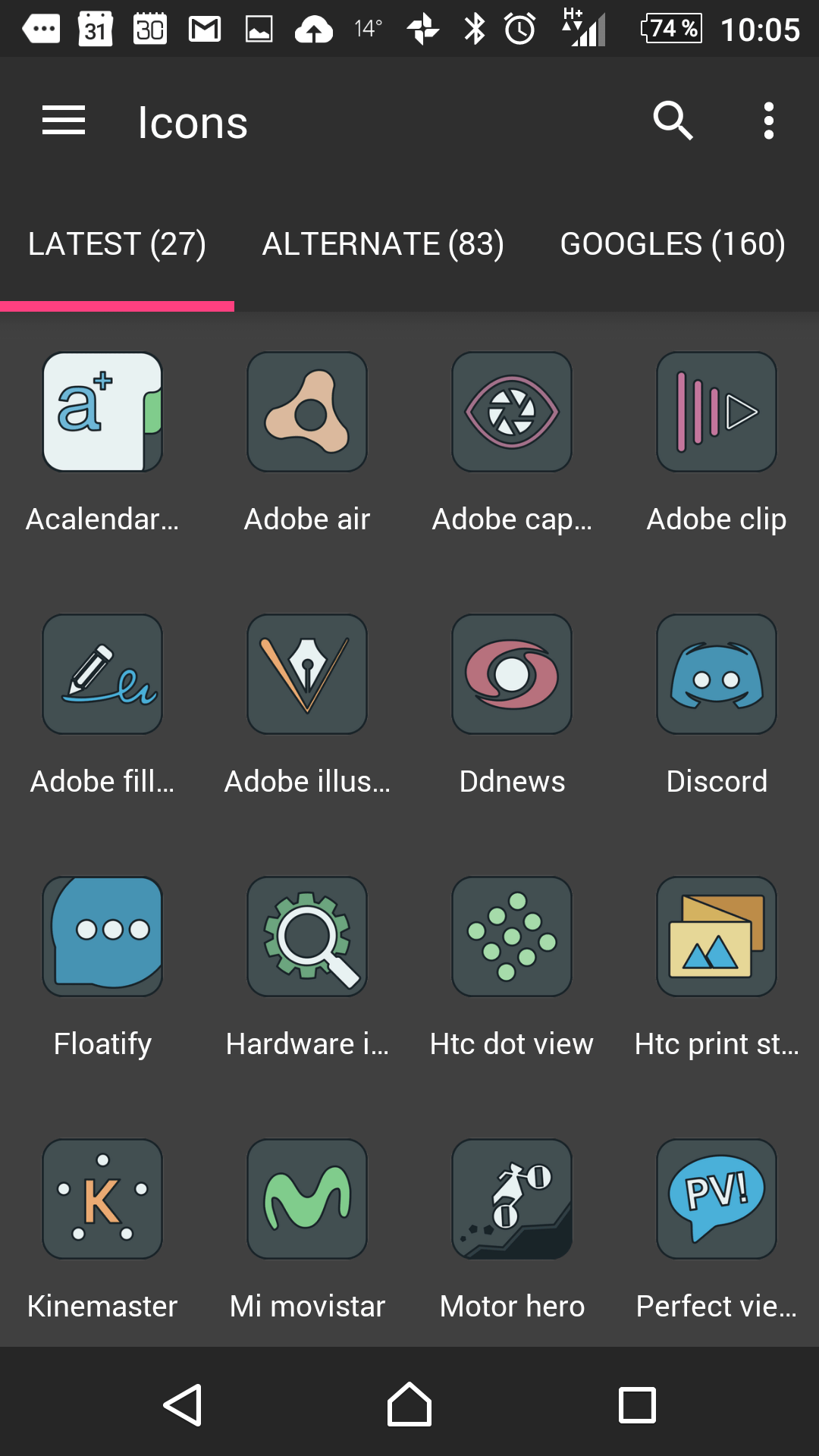Select the Mi movistar icon
This screenshot has height=1456, width=819.
pyautogui.click(x=307, y=1199)
